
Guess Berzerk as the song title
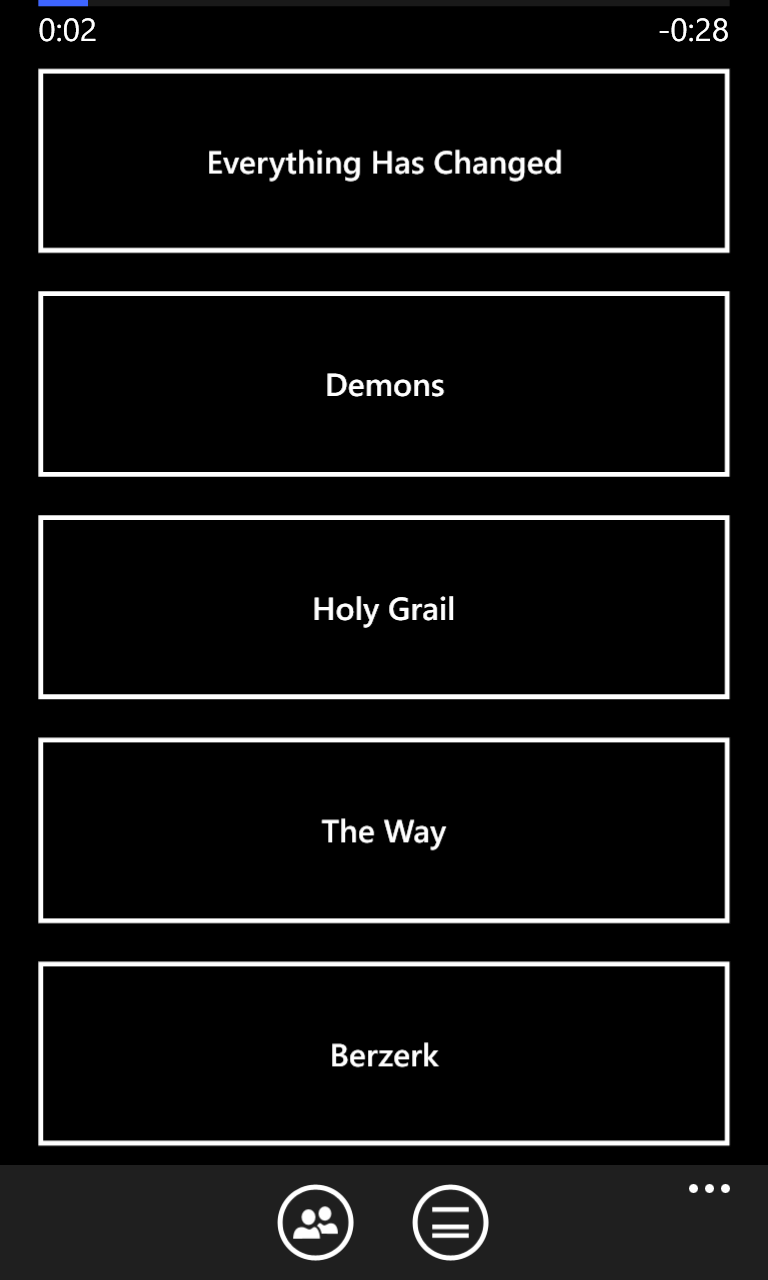click(384, 1054)
